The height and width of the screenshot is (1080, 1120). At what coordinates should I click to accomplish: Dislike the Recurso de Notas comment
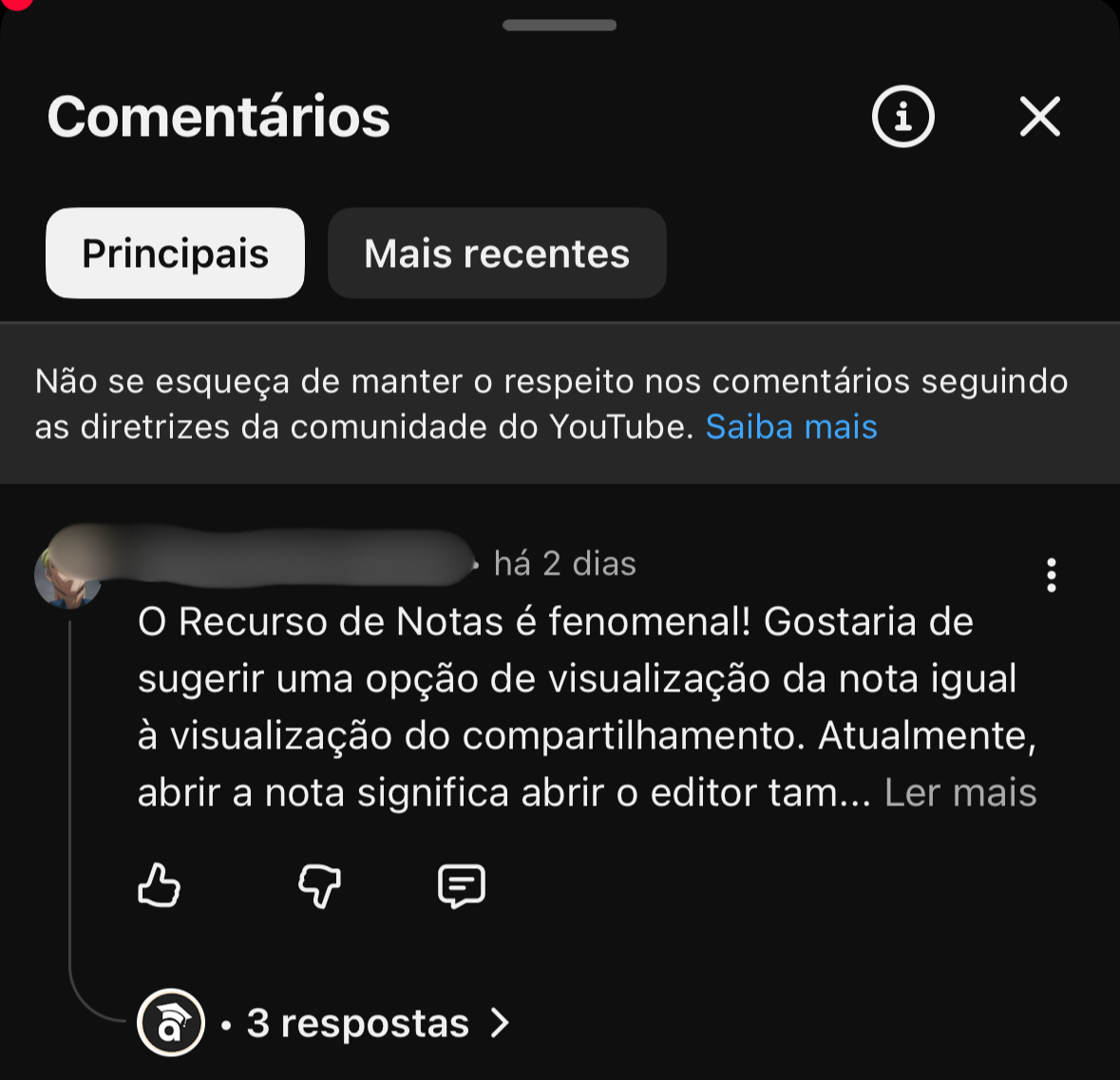[319, 885]
